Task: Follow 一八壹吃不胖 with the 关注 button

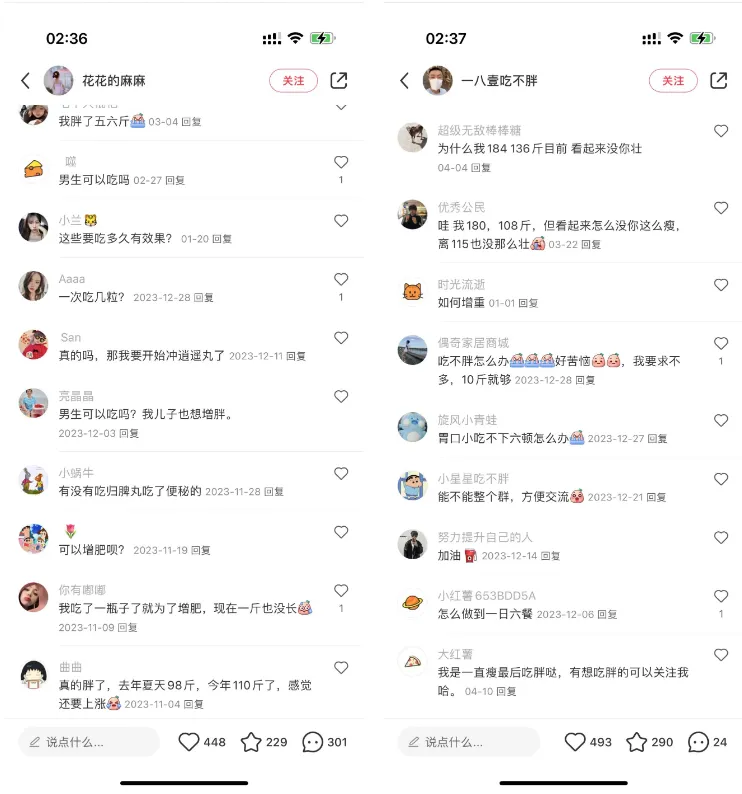Action: [673, 81]
